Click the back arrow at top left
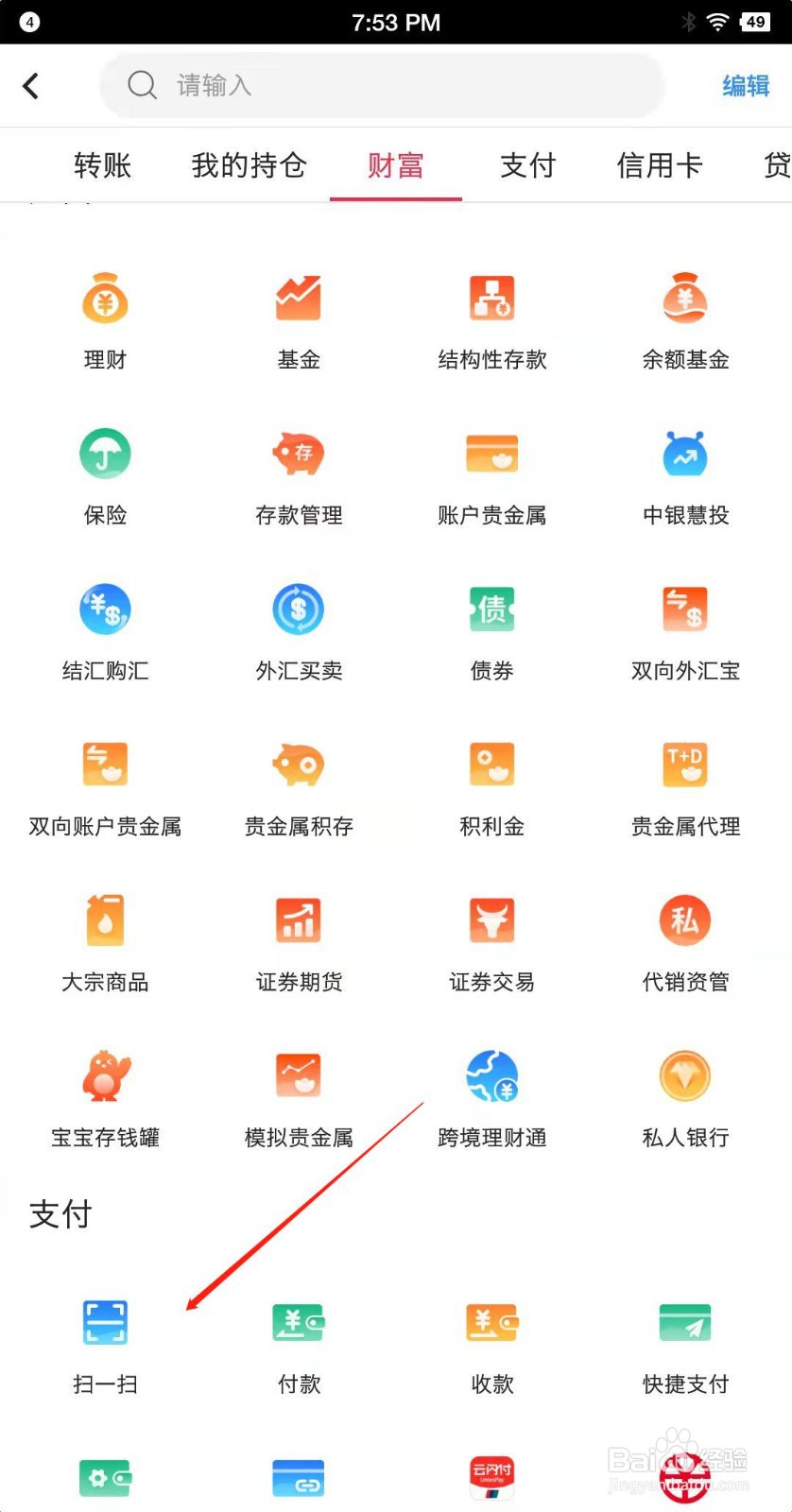Viewport: 792px width, 1512px height. point(31,85)
